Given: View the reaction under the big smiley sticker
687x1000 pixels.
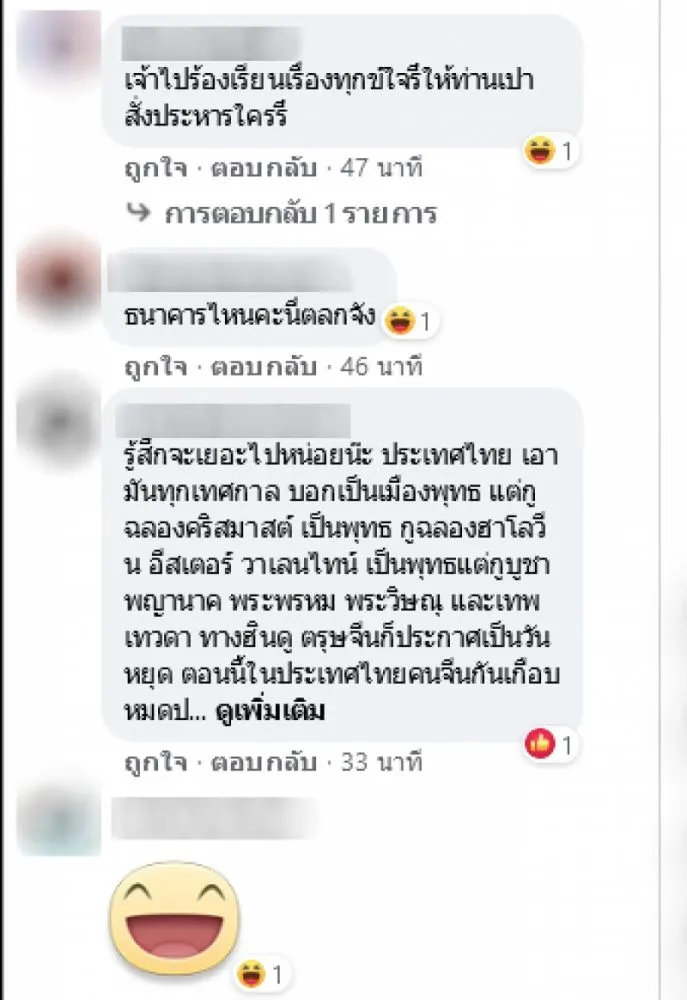Looking at the screenshot, I should (x=263, y=970).
